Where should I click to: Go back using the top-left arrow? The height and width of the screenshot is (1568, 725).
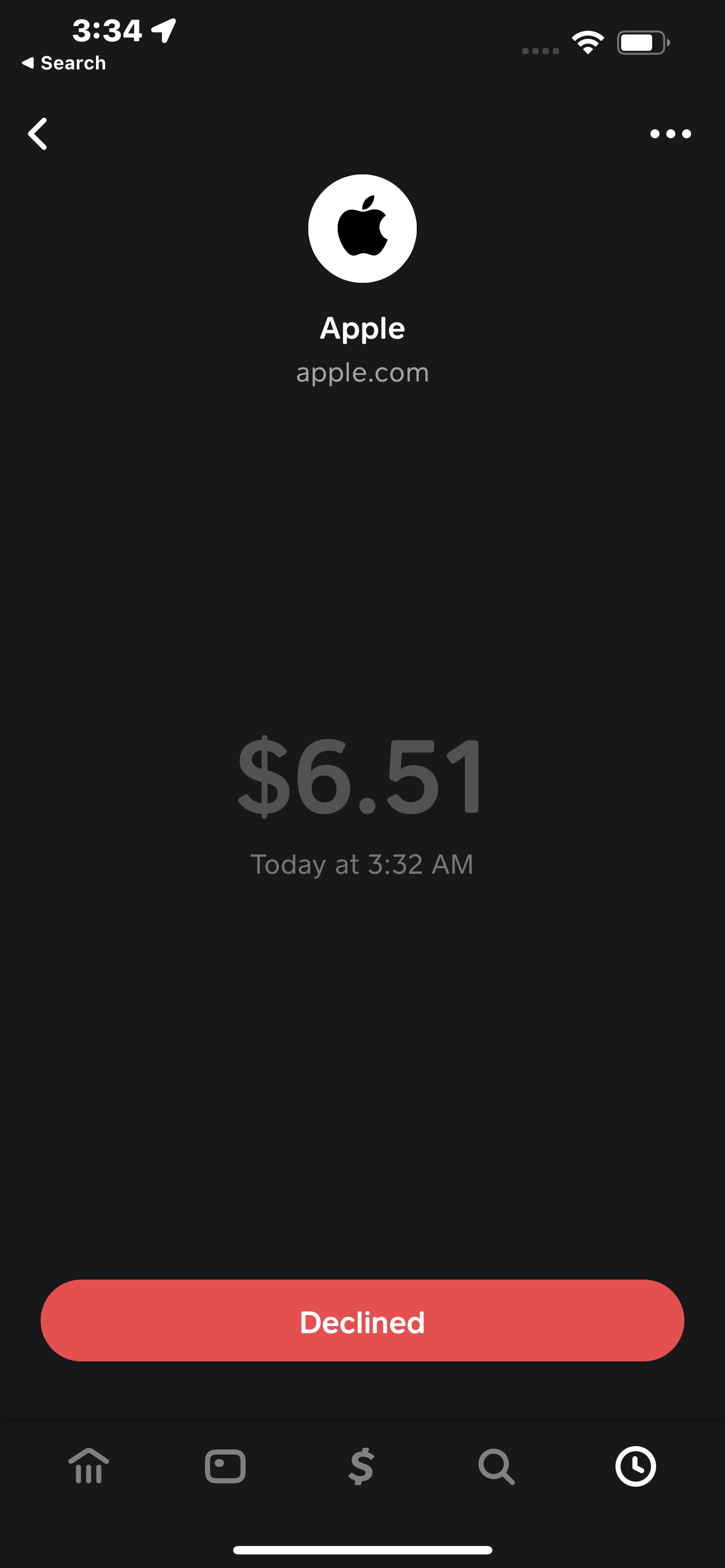pyautogui.click(x=38, y=134)
